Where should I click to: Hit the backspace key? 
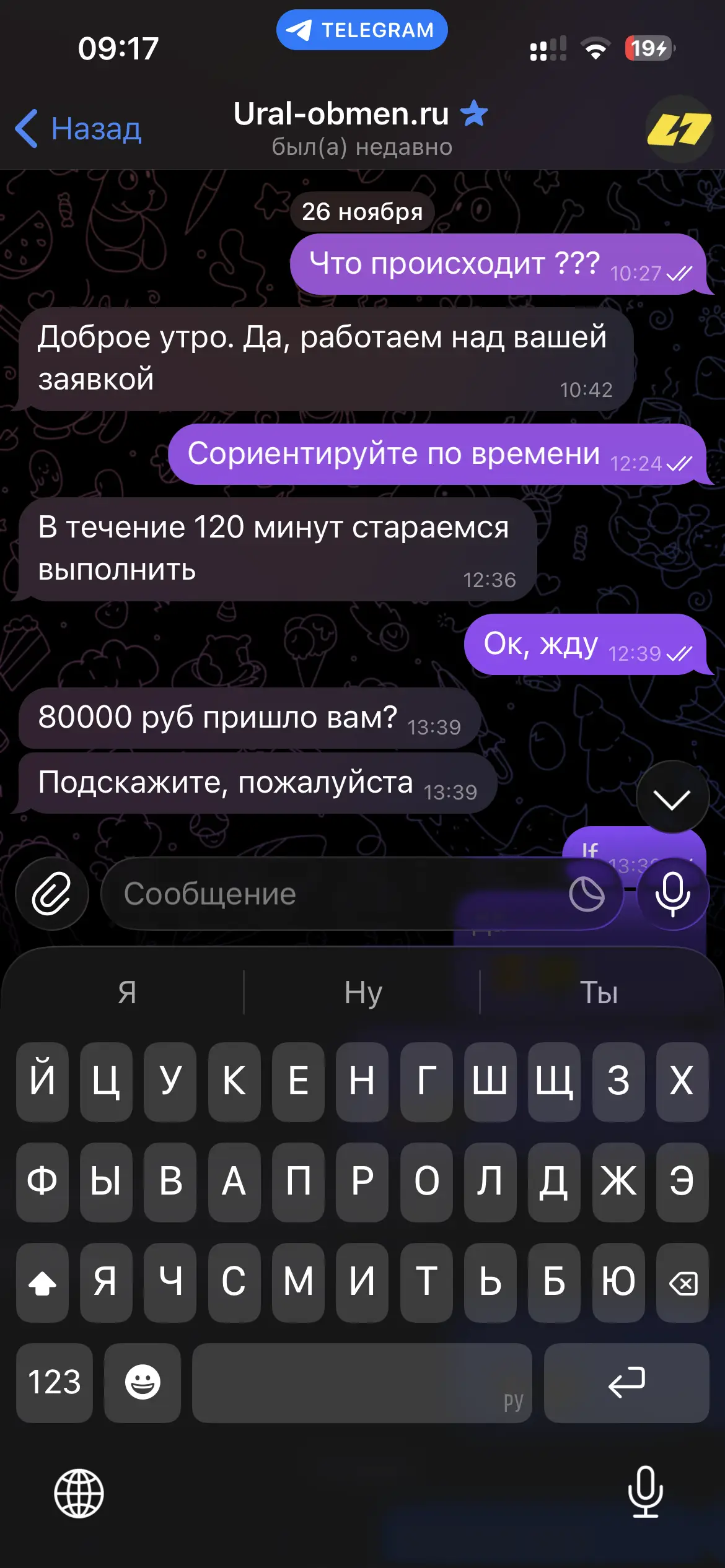coord(682,1283)
